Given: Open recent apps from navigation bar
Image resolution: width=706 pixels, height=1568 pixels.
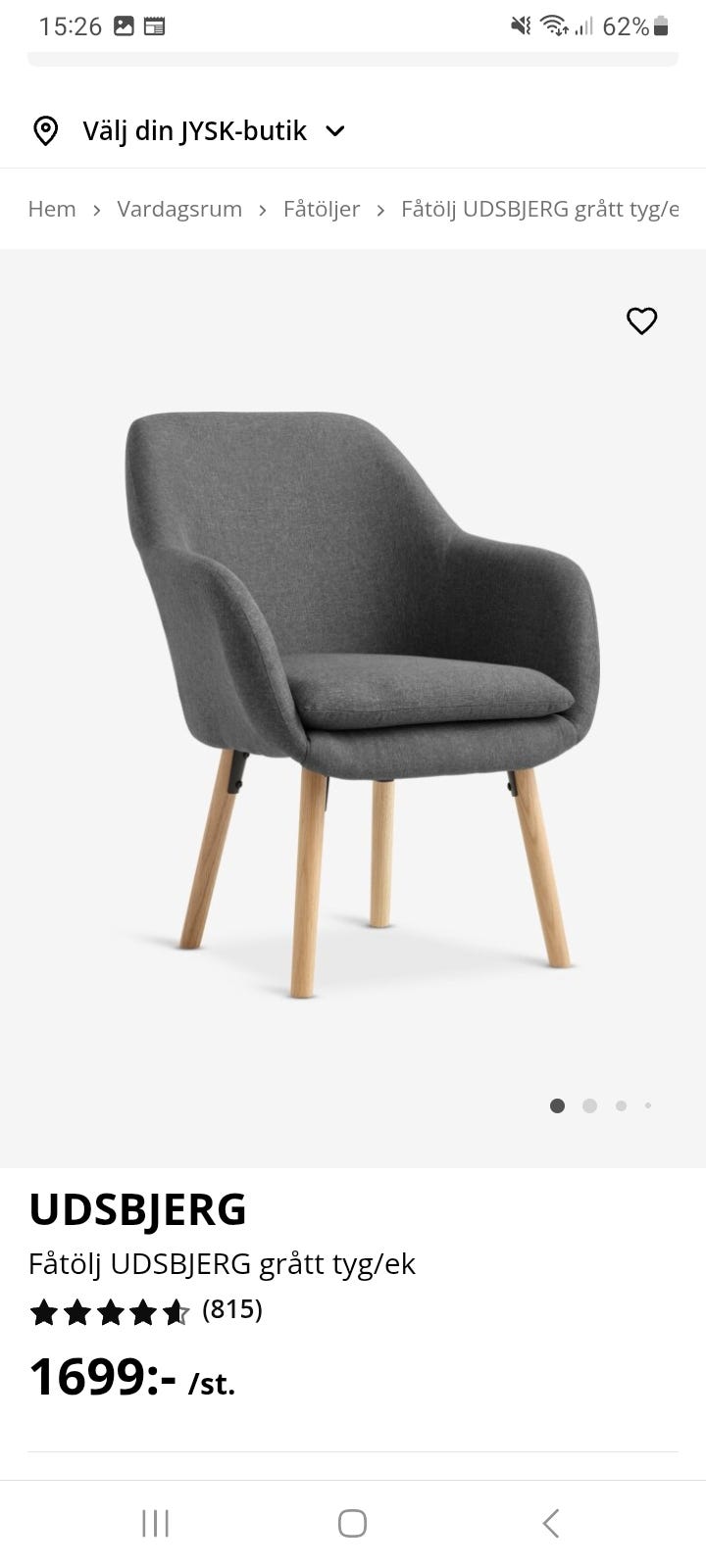Looking at the screenshot, I should point(155,1523).
